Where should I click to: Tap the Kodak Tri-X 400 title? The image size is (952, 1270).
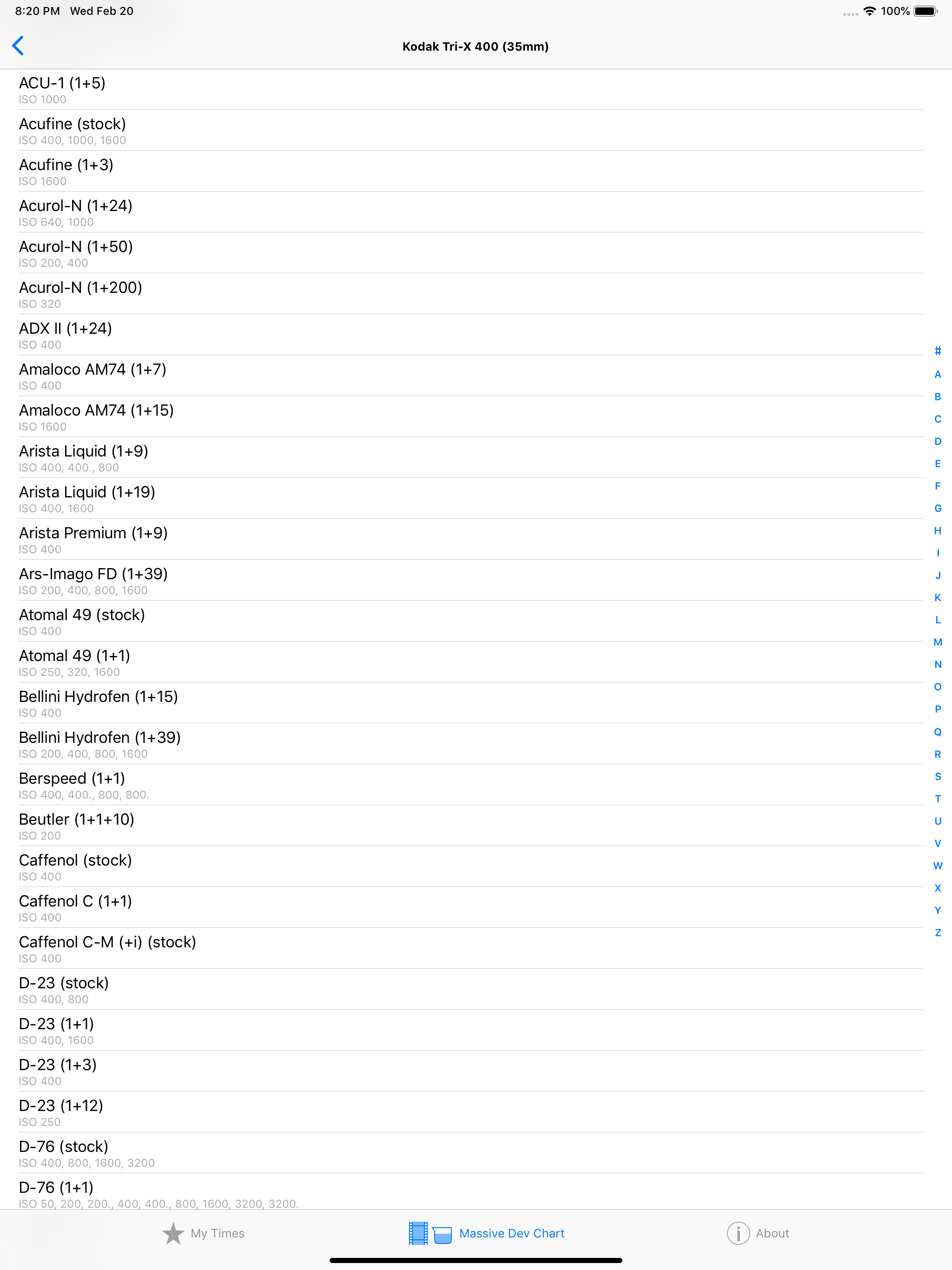(476, 46)
